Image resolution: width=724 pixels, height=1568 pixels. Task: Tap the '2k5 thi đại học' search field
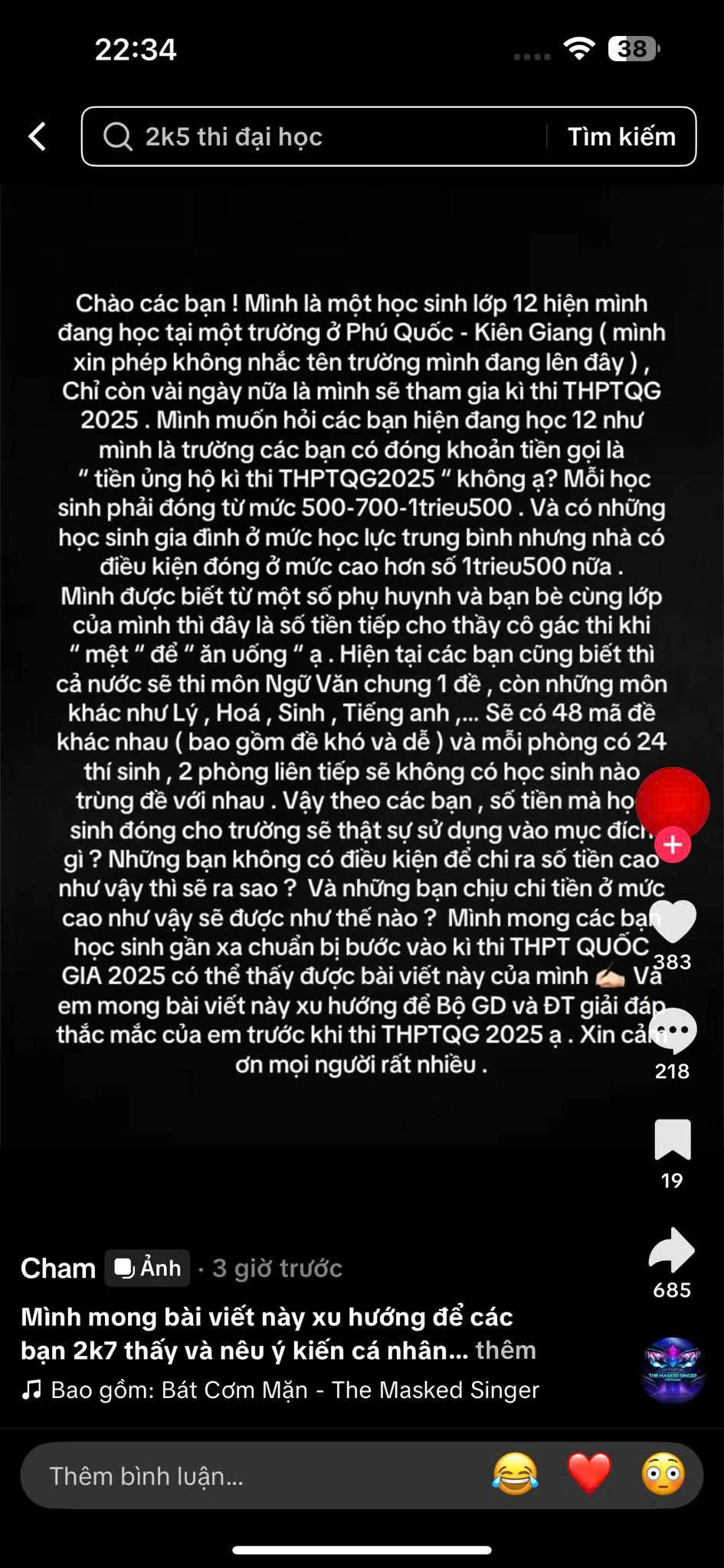[322, 137]
